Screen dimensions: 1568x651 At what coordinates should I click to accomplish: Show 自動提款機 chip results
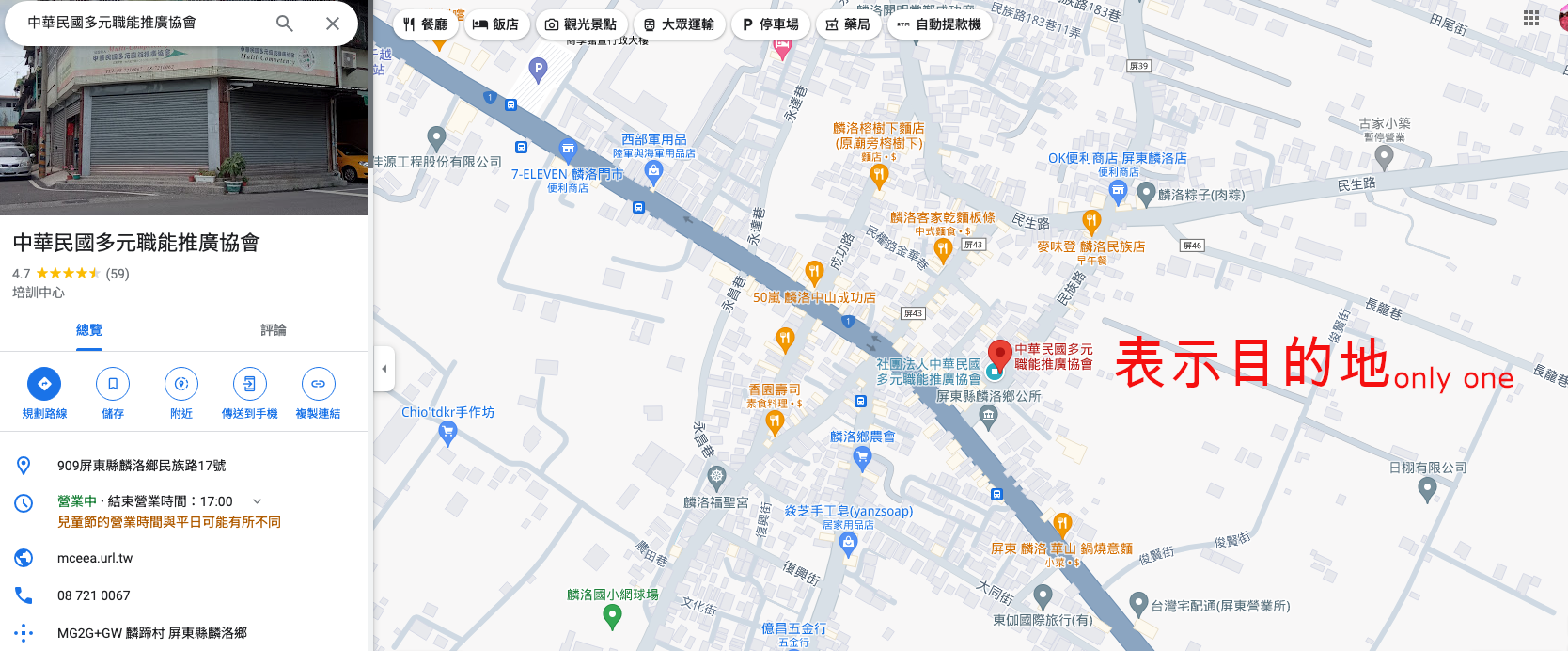(938, 24)
